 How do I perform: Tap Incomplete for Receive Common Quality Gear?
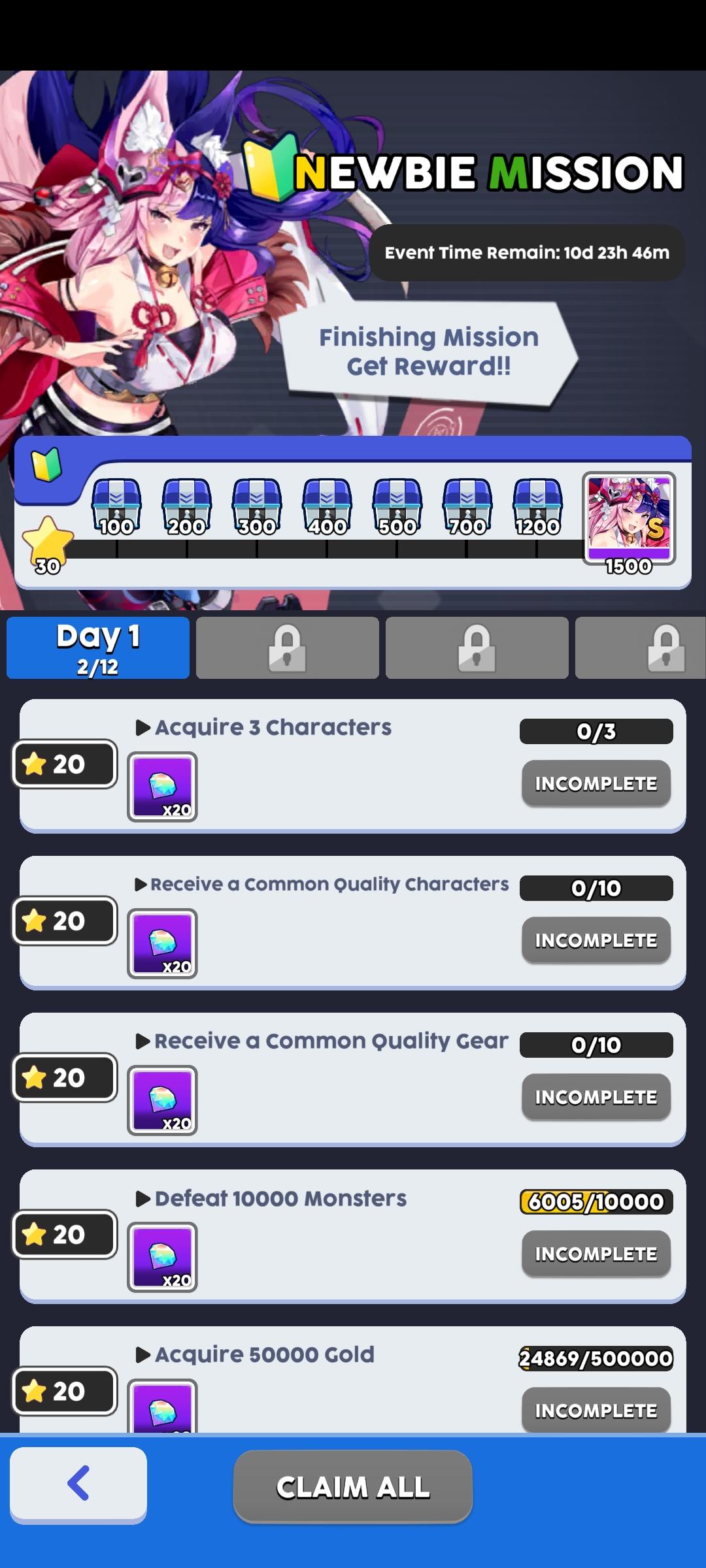(x=596, y=1097)
